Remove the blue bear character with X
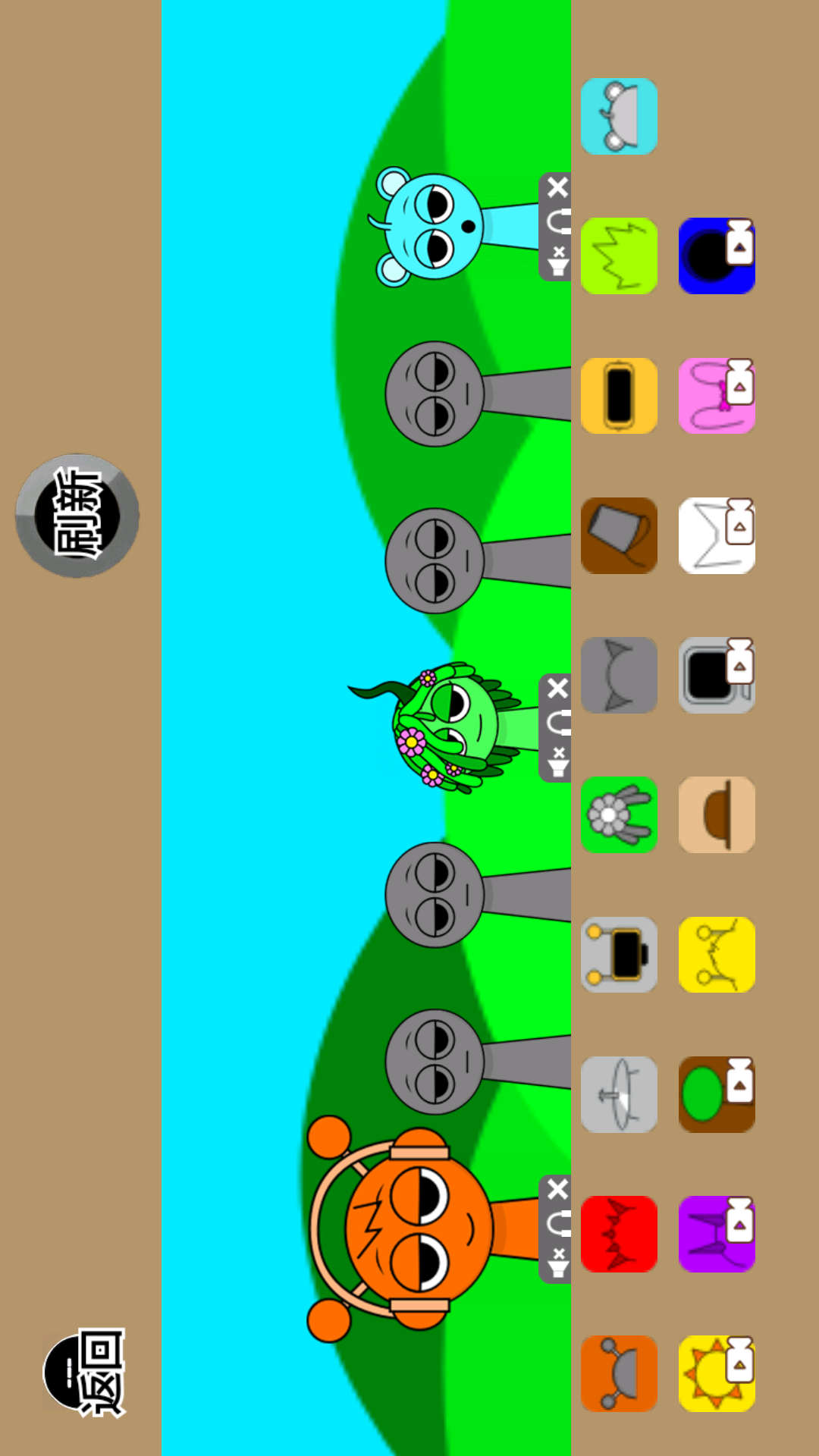 [557, 187]
